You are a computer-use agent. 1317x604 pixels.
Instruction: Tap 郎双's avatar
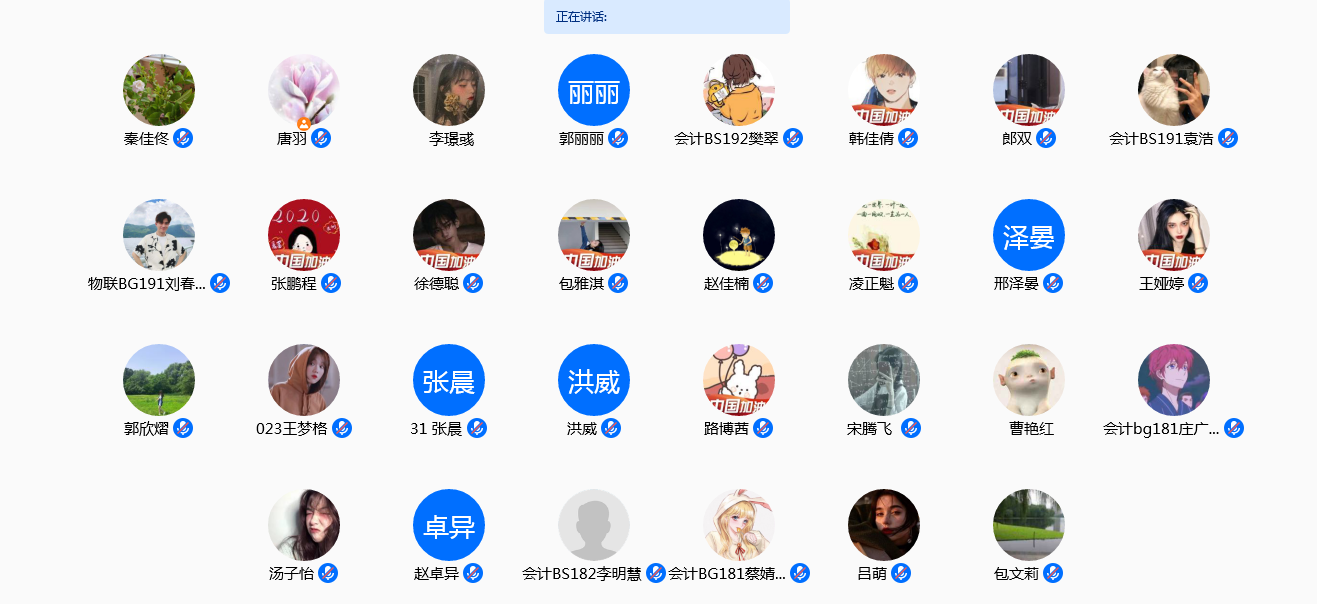point(1029,90)
